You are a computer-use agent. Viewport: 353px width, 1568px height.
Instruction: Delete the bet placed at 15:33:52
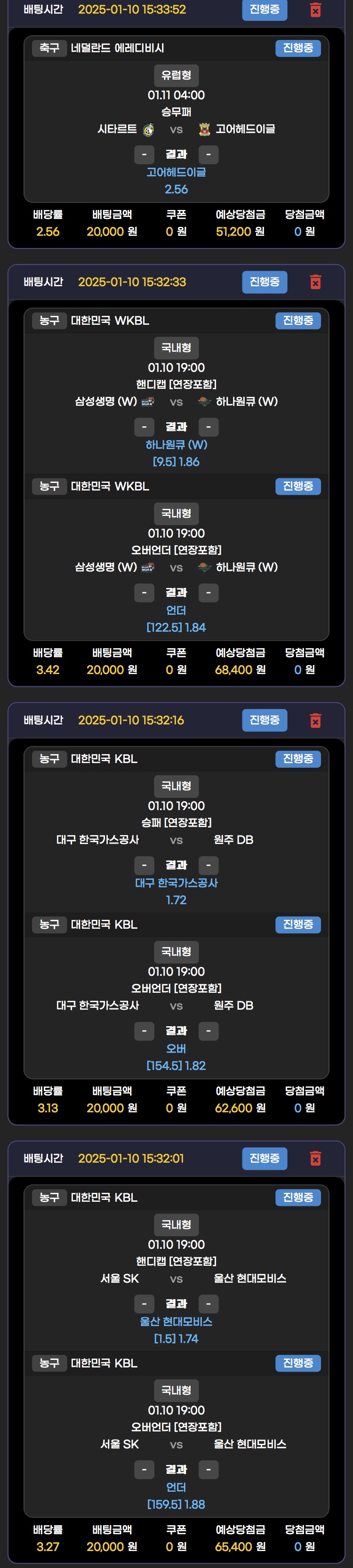point(315,10)
